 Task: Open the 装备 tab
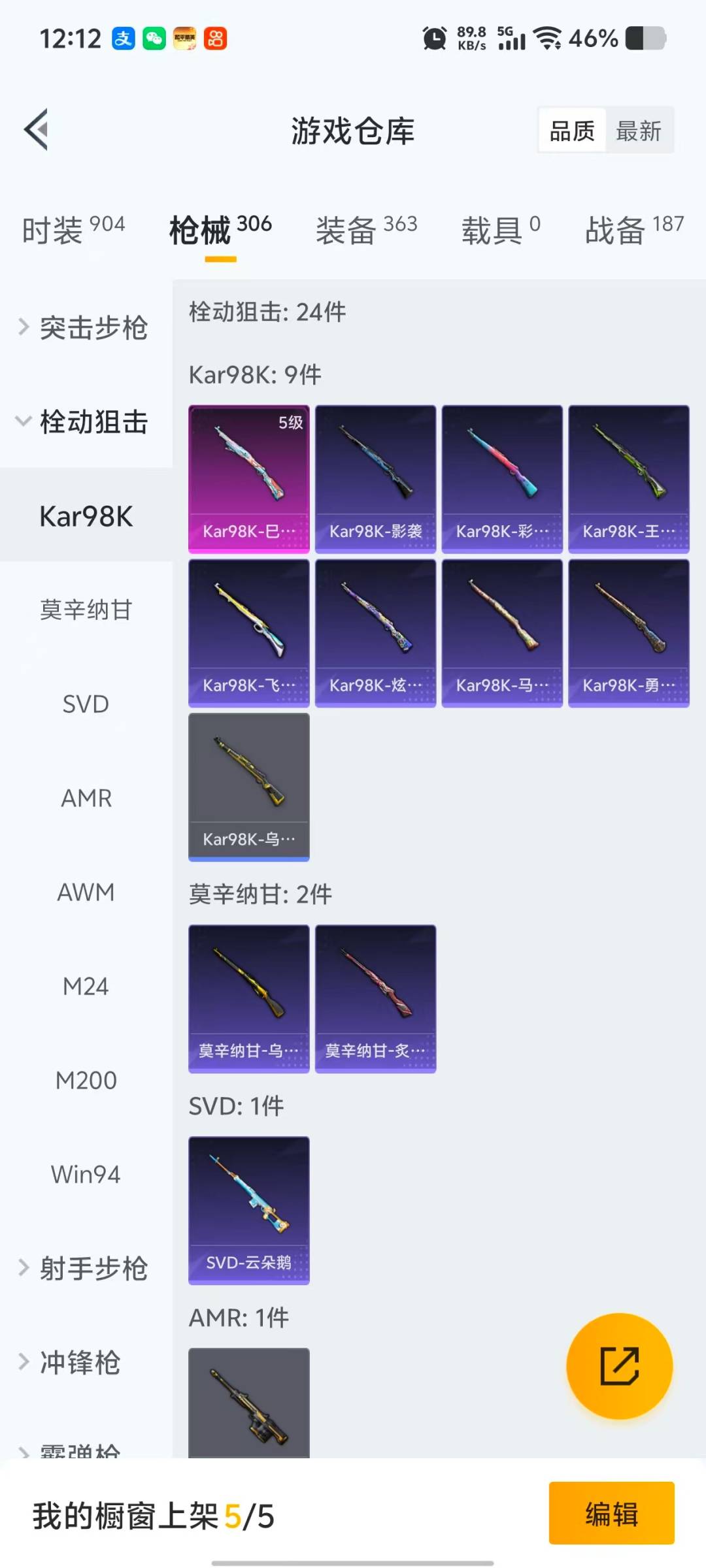click(x=366, y=229)
